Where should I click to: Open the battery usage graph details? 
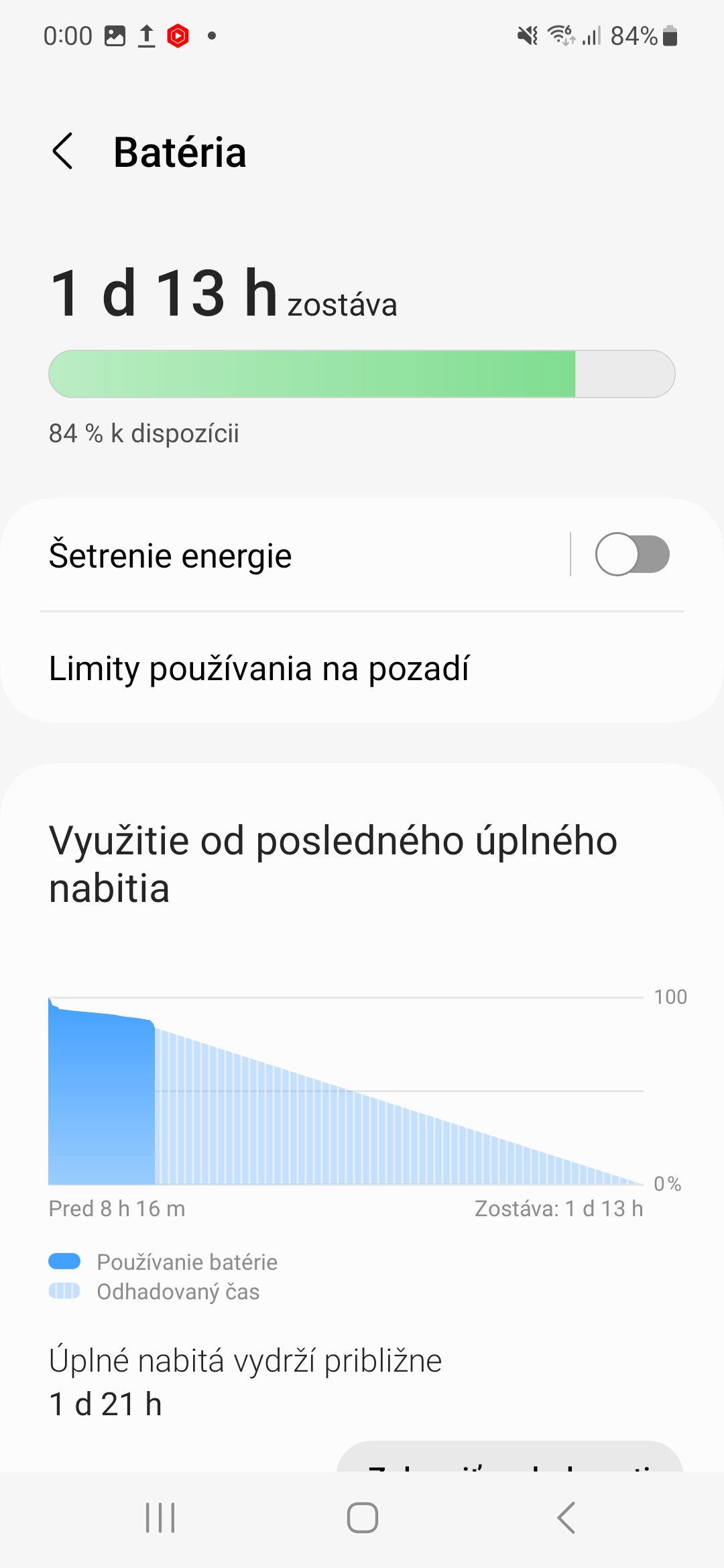(x=346, y=1092)
